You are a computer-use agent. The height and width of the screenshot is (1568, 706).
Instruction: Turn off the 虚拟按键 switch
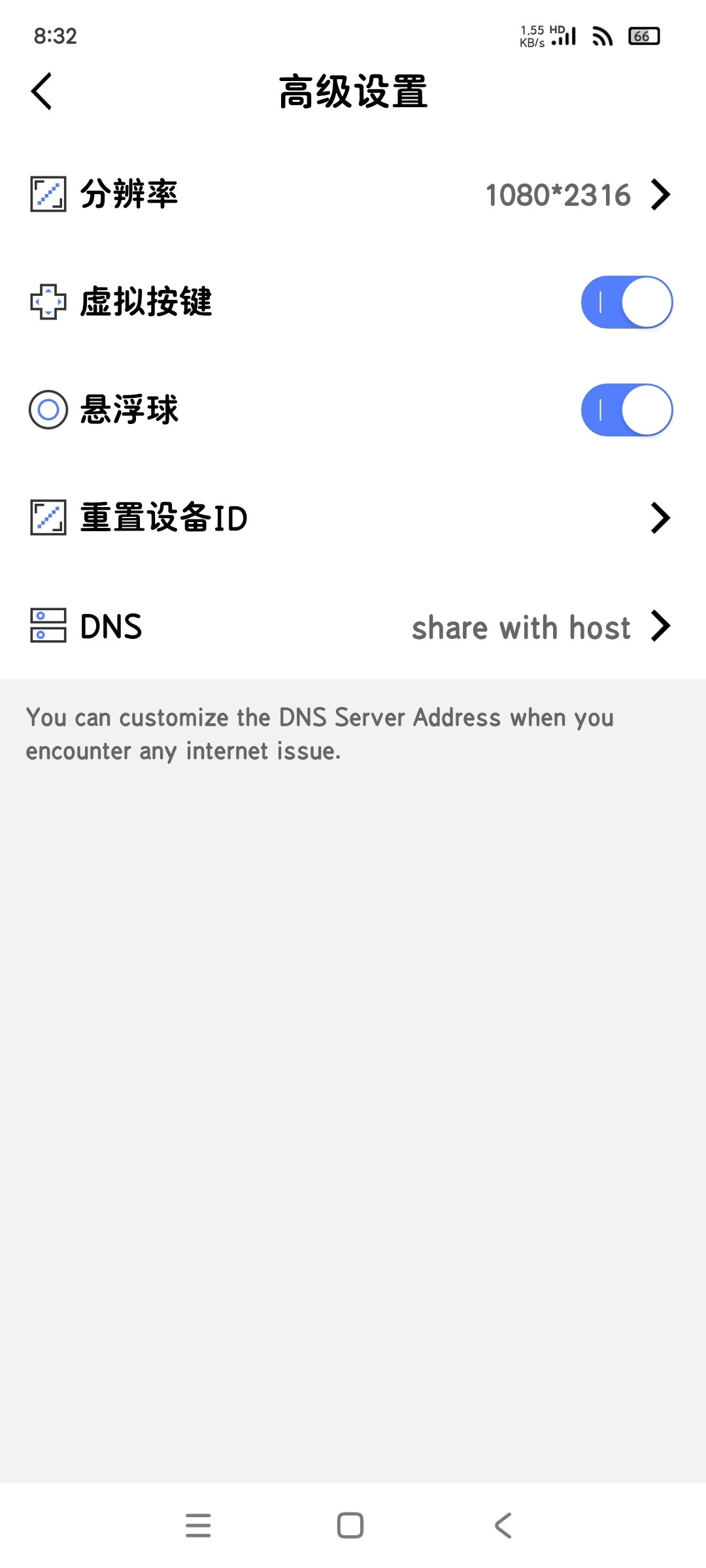(626, 302)
